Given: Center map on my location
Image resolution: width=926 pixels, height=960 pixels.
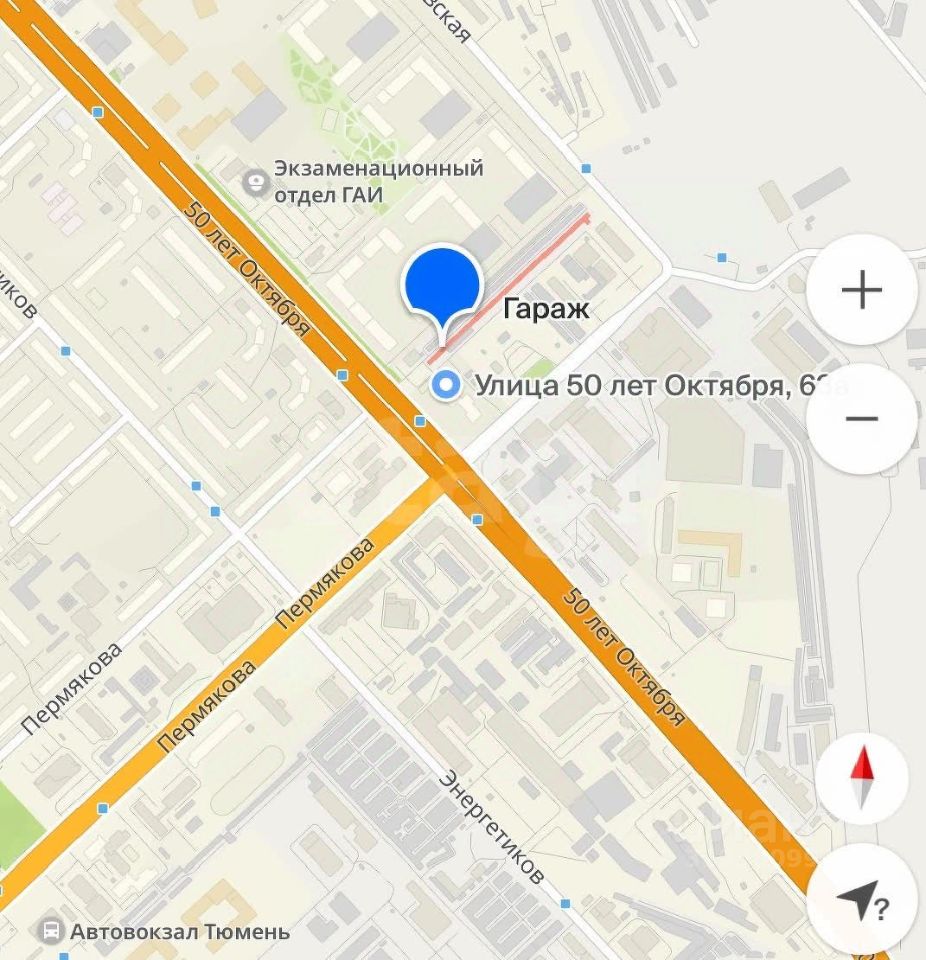Looking at the screenshot, I should (861, 901).
